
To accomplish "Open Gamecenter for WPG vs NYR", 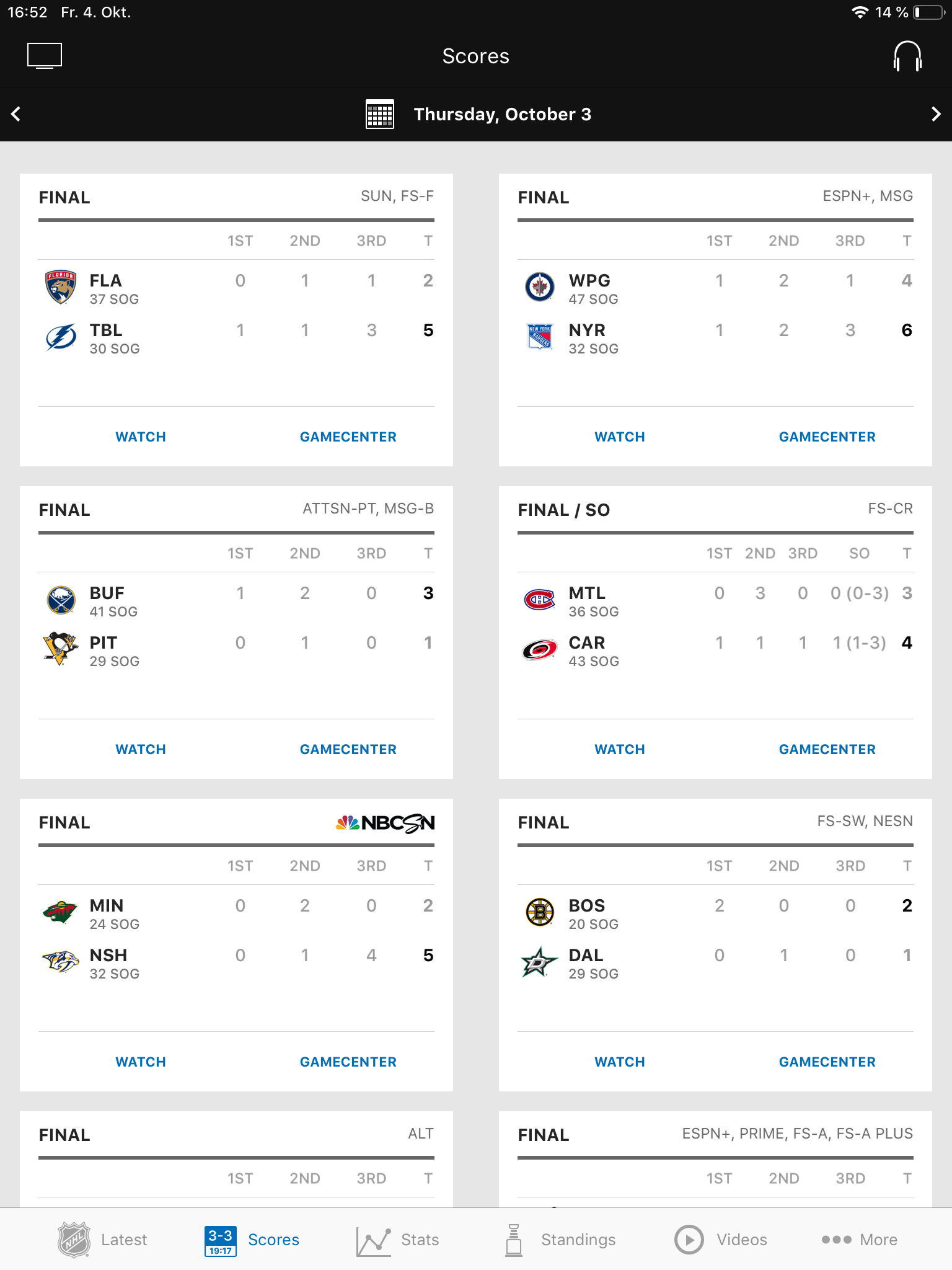I will (x=827, y=437).
